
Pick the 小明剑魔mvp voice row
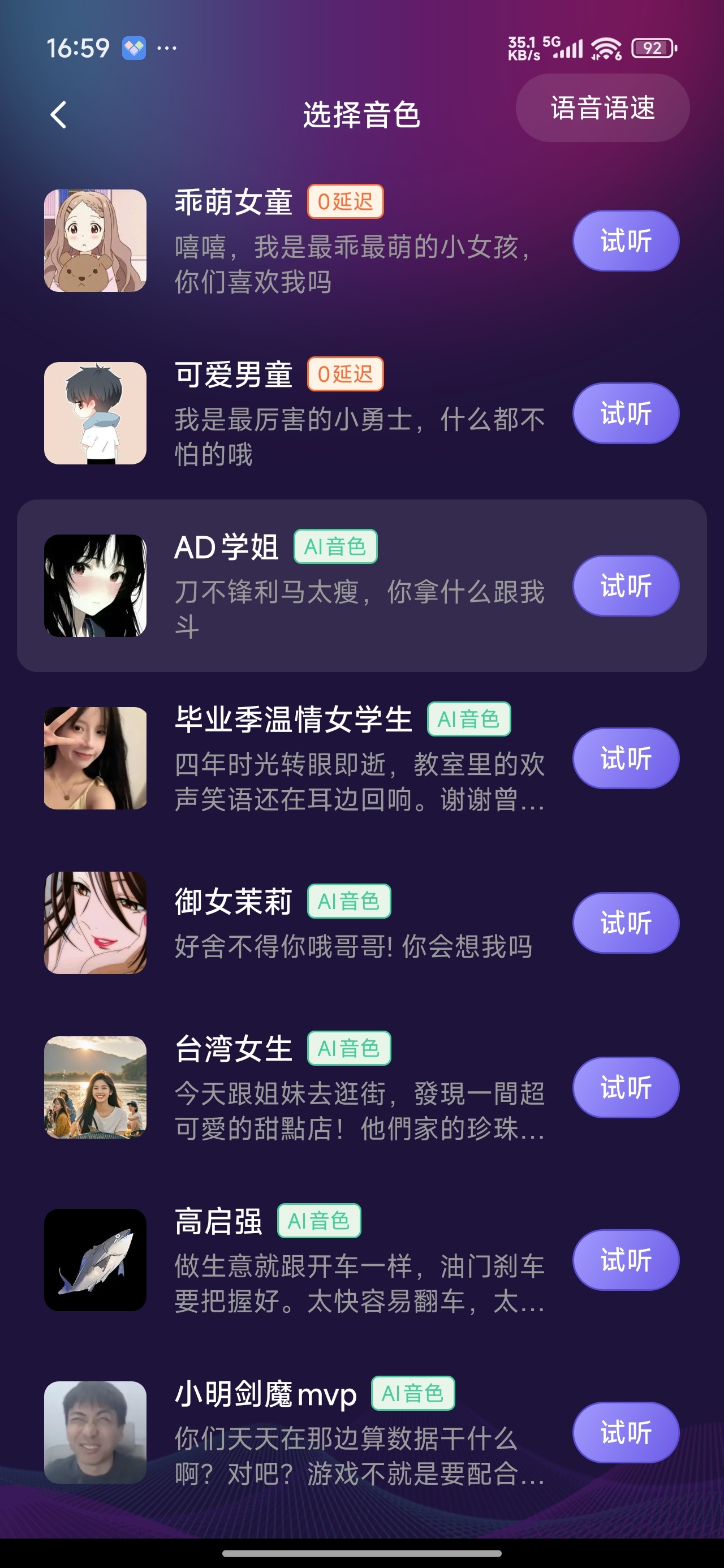[x=361, y=1433]
